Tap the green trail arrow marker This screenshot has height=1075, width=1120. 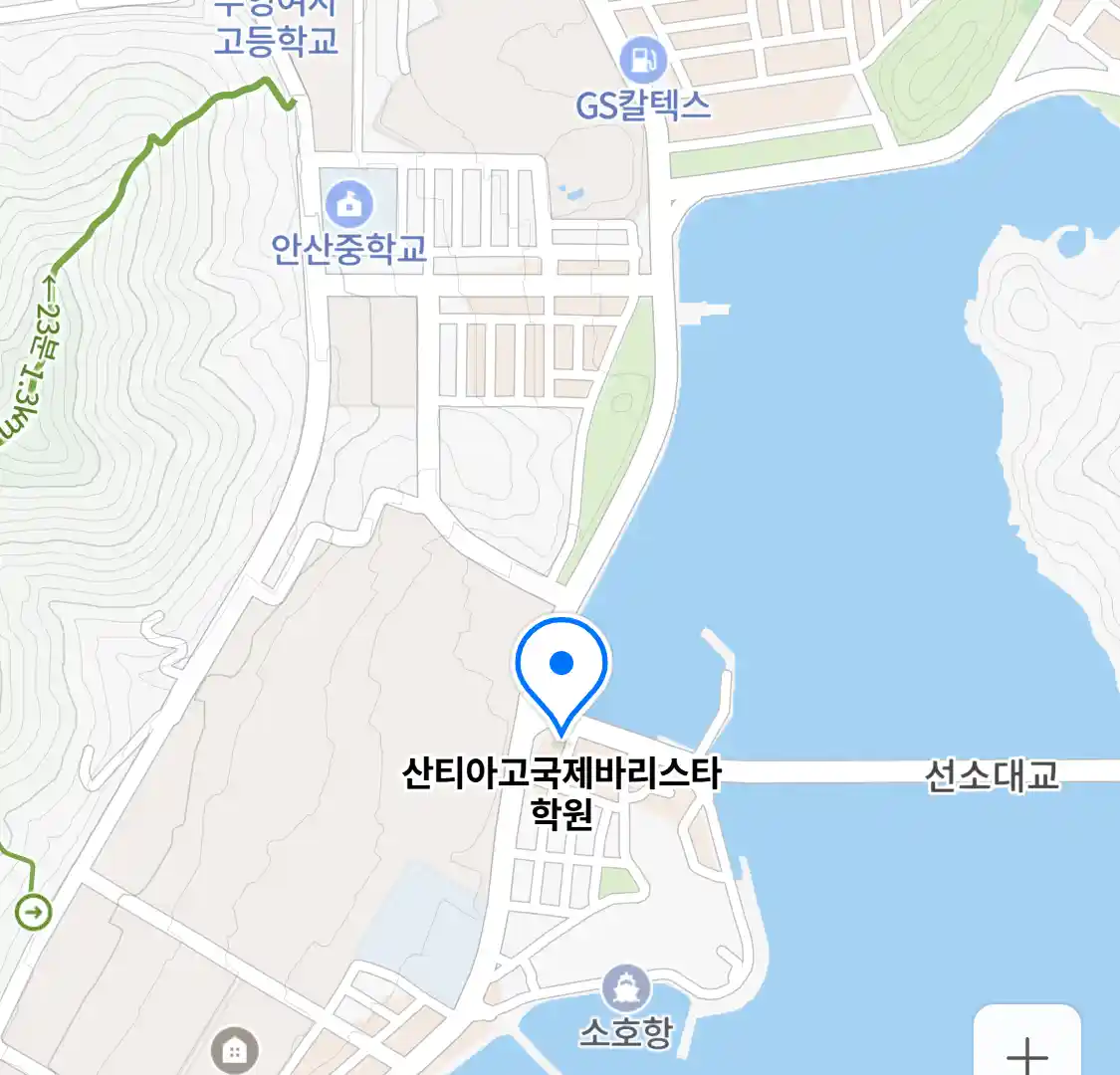point(34,912)
